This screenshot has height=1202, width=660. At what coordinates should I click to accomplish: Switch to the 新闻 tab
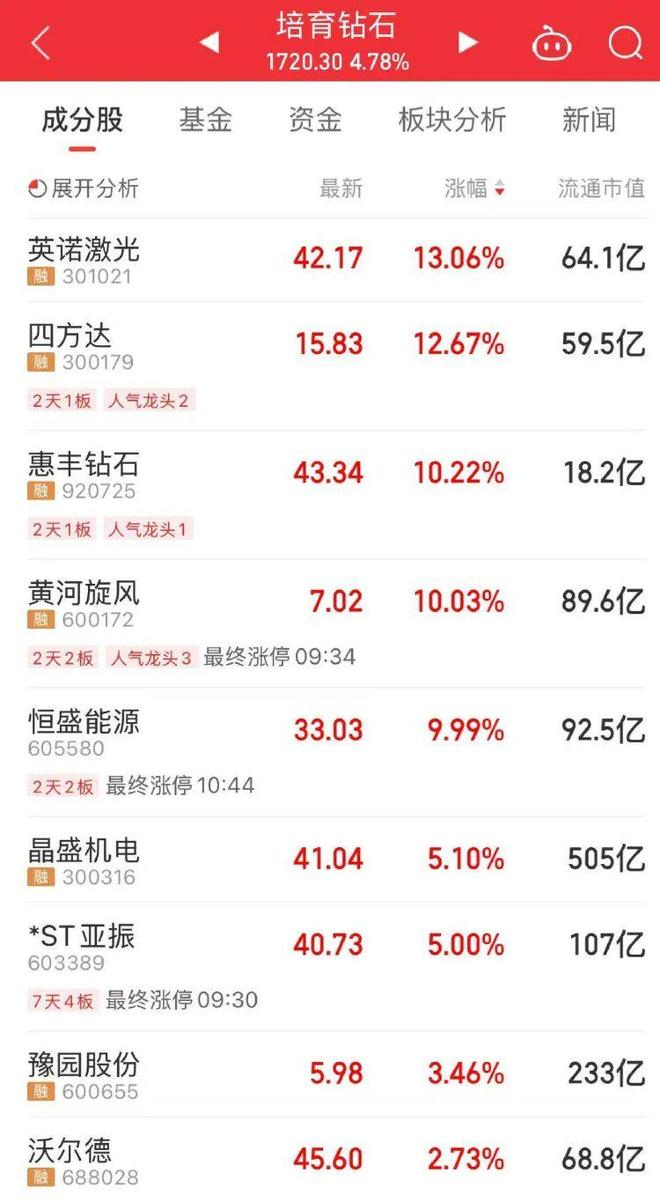pos(588,121)
